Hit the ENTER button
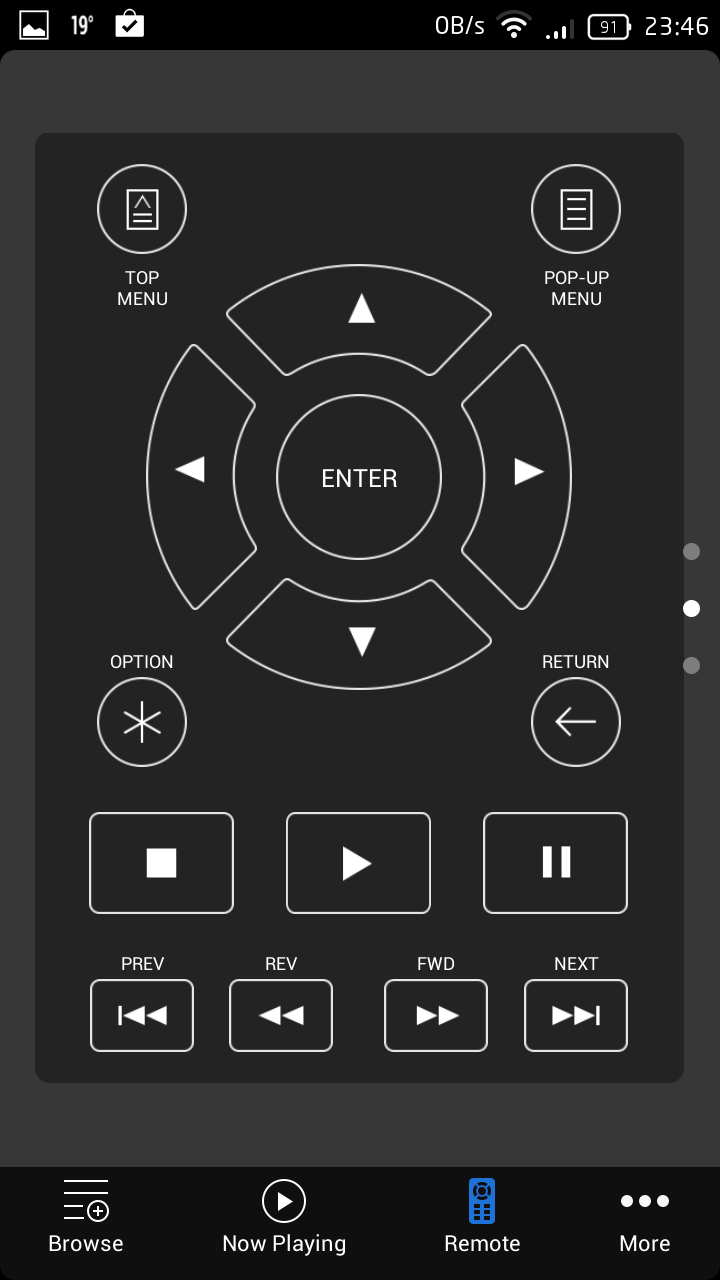 359,478
